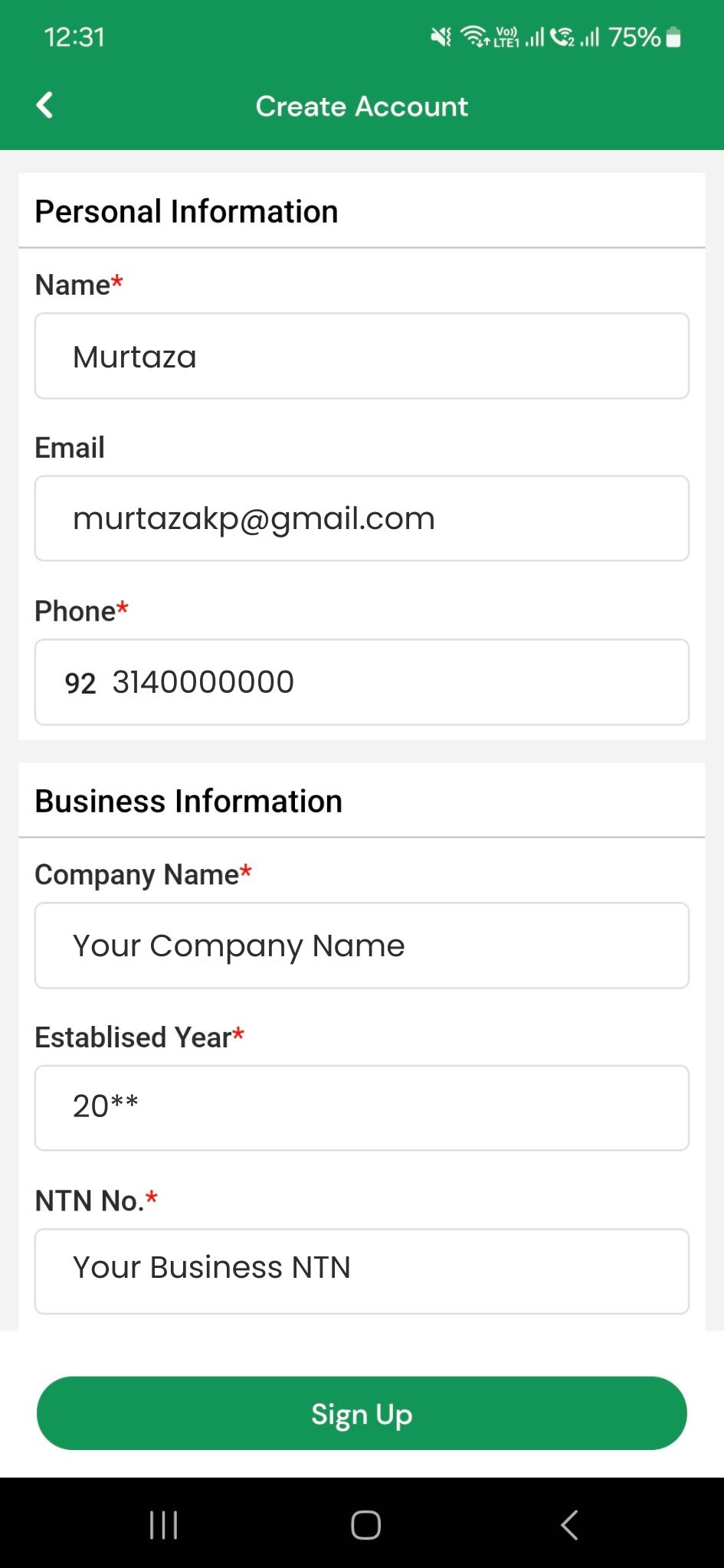Select the Phone number field

[x=398, y=682]
